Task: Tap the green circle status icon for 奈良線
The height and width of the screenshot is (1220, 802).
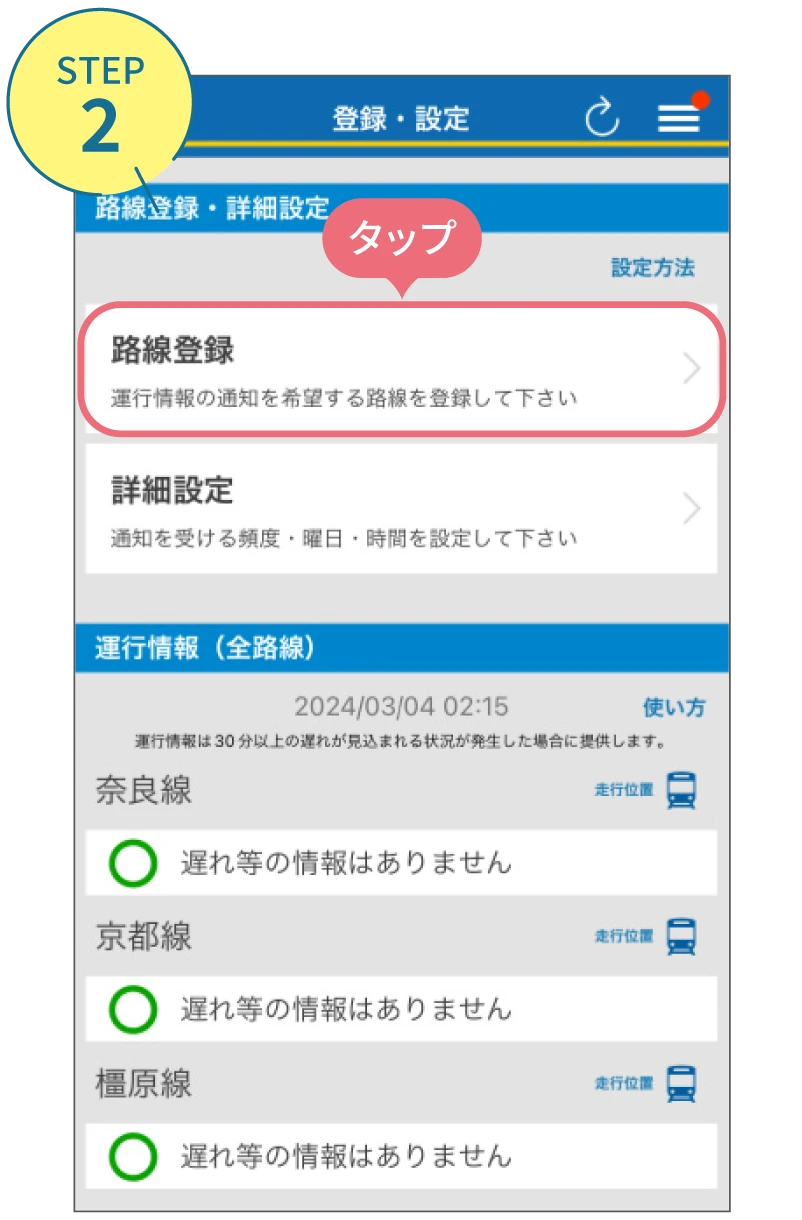Action: [x=131, y=861]
